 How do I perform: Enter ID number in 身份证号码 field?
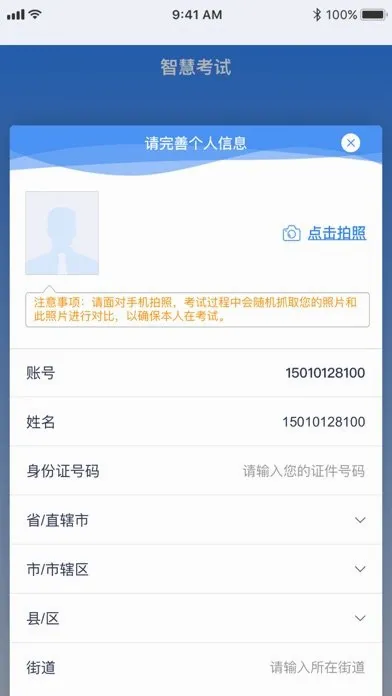[x=196, y=471]
